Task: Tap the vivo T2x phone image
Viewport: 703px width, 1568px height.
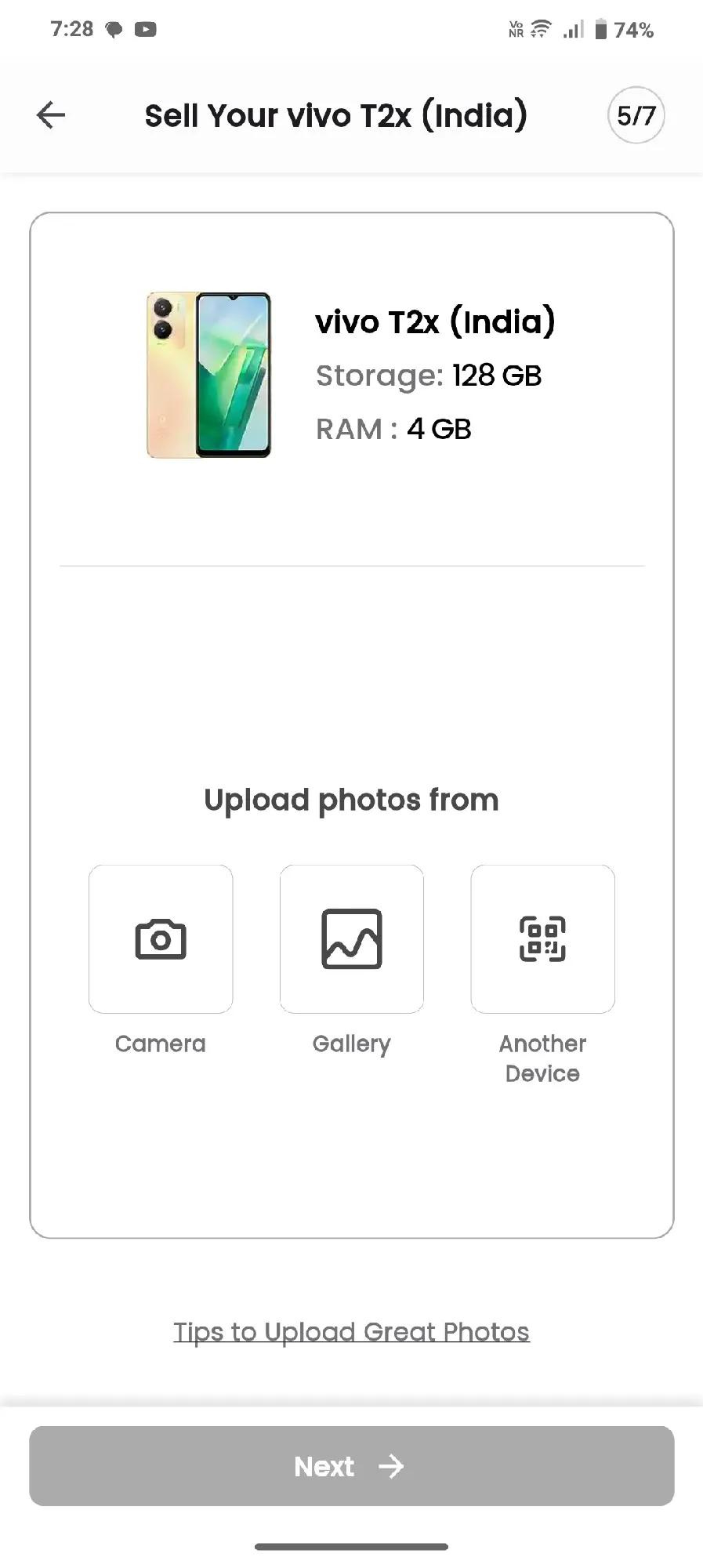Action: (x=208, y=376)
